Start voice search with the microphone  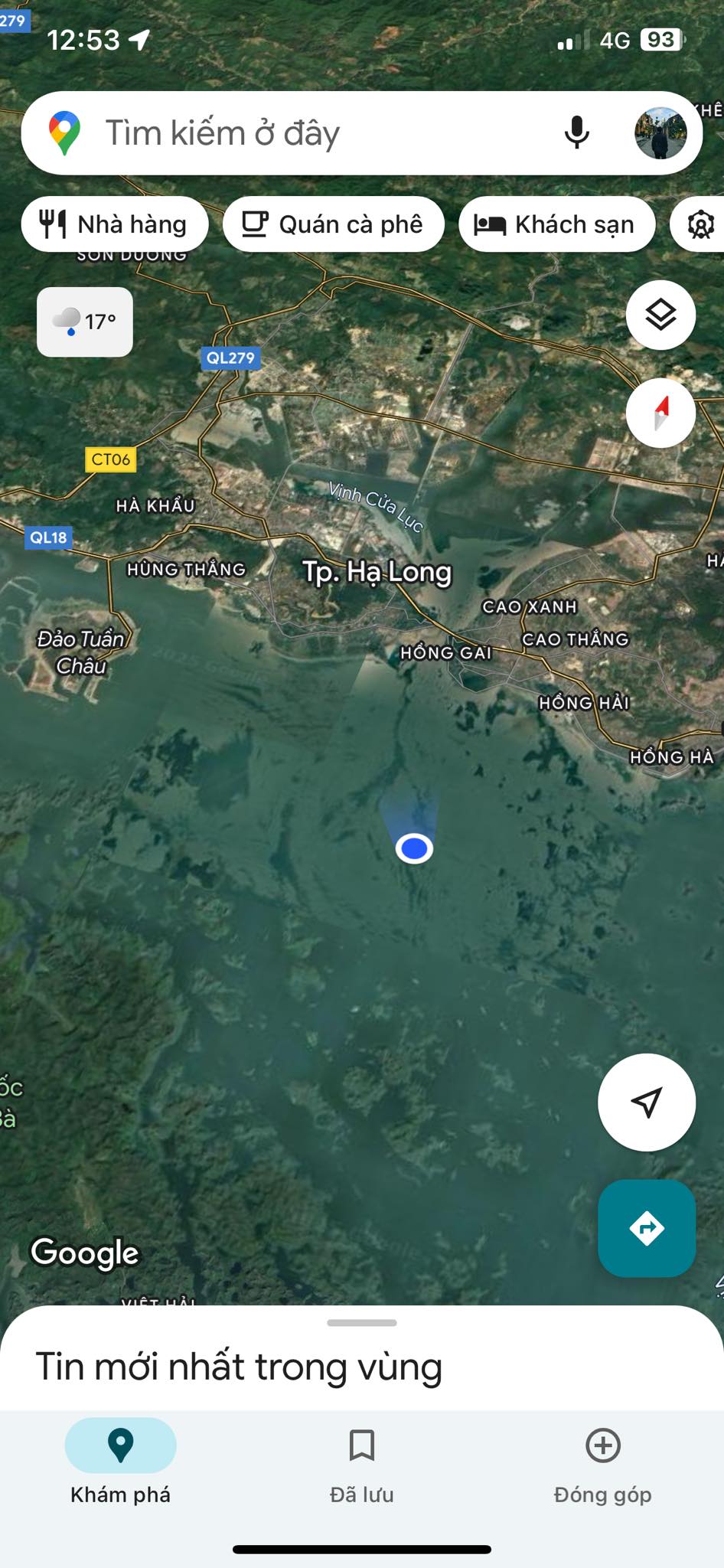pos(576,133)
